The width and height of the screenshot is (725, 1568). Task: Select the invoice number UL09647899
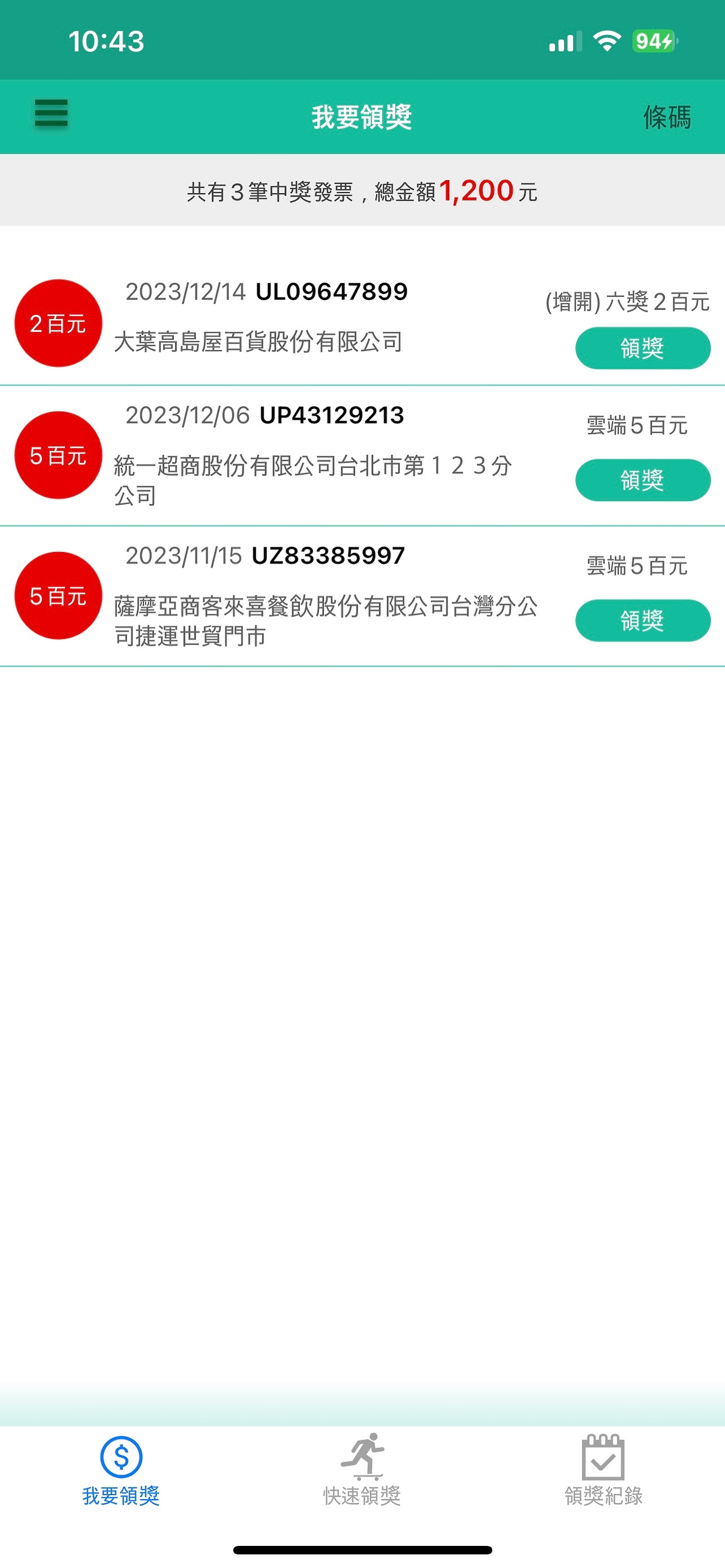click(x=332, y=292)
